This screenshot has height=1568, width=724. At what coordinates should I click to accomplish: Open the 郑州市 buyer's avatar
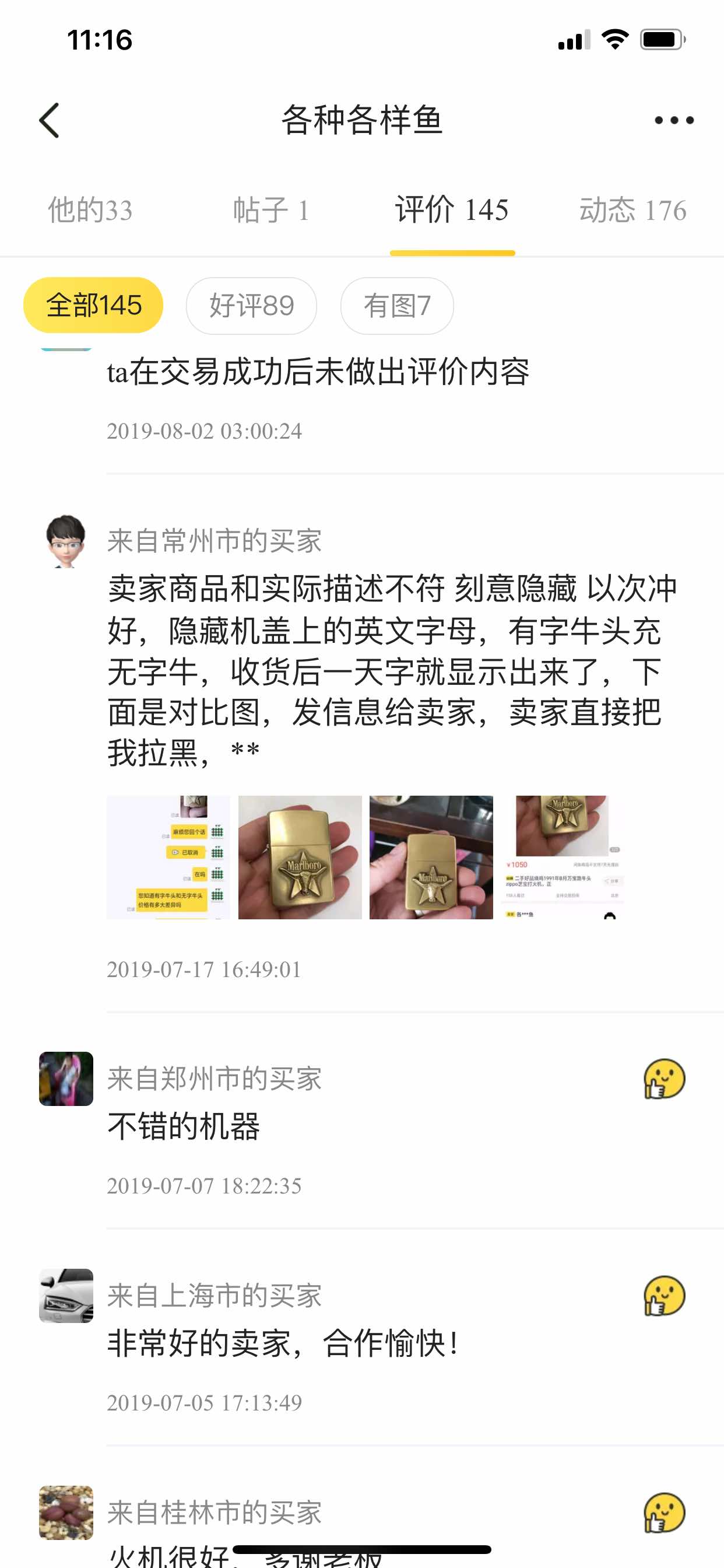click(x=66, y=1079)
